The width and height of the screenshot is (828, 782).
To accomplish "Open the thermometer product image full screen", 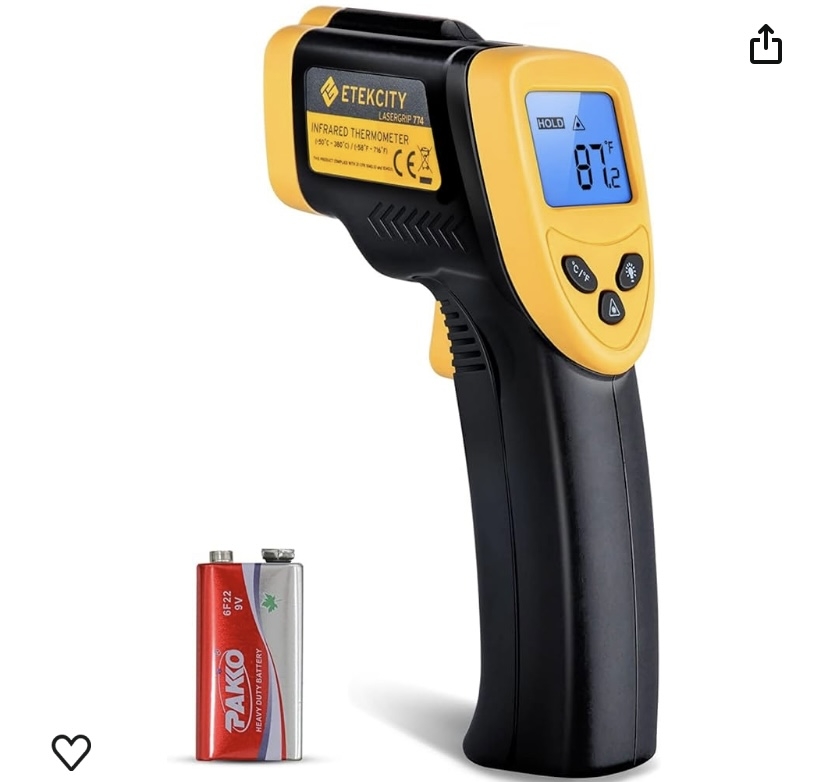I will click(460, 390).
